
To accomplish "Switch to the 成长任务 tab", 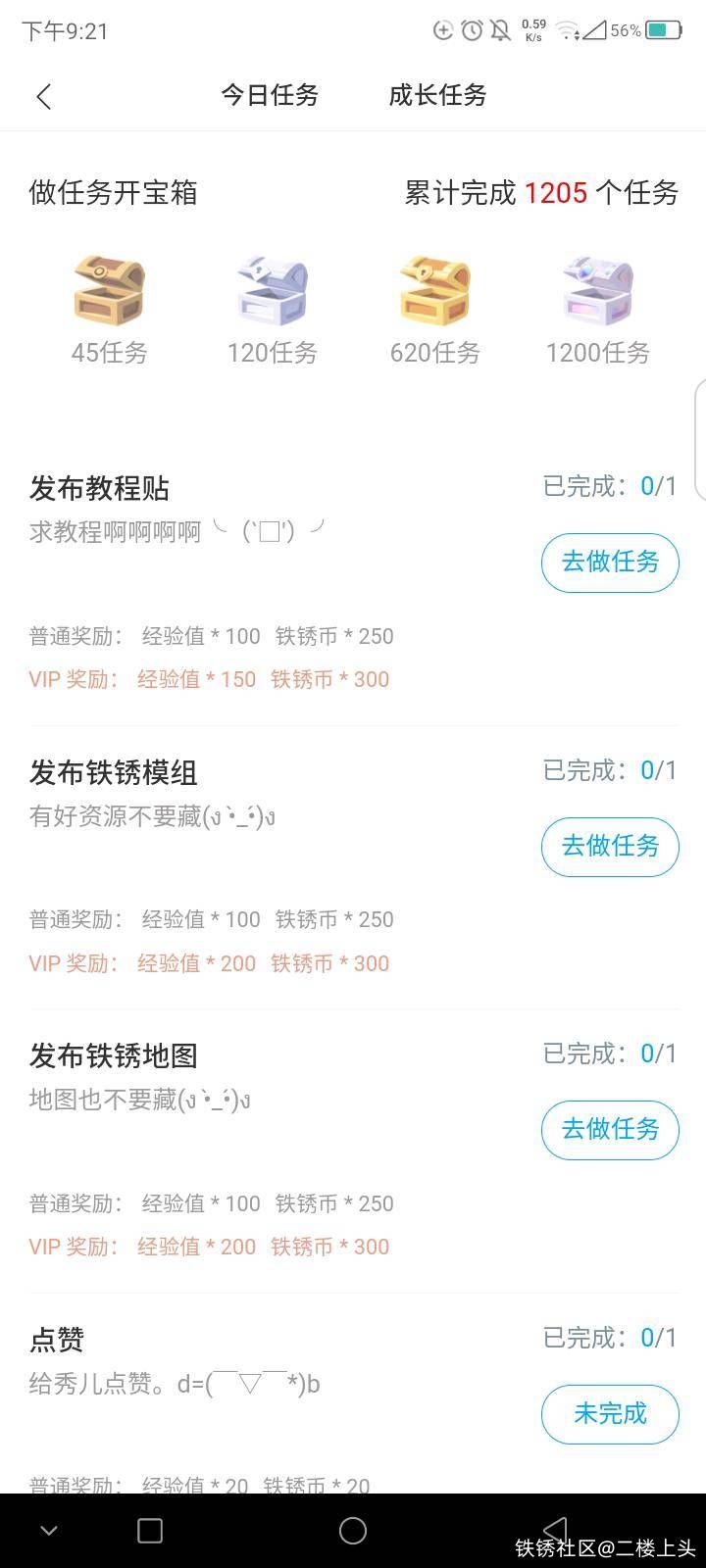I will 437,95.
